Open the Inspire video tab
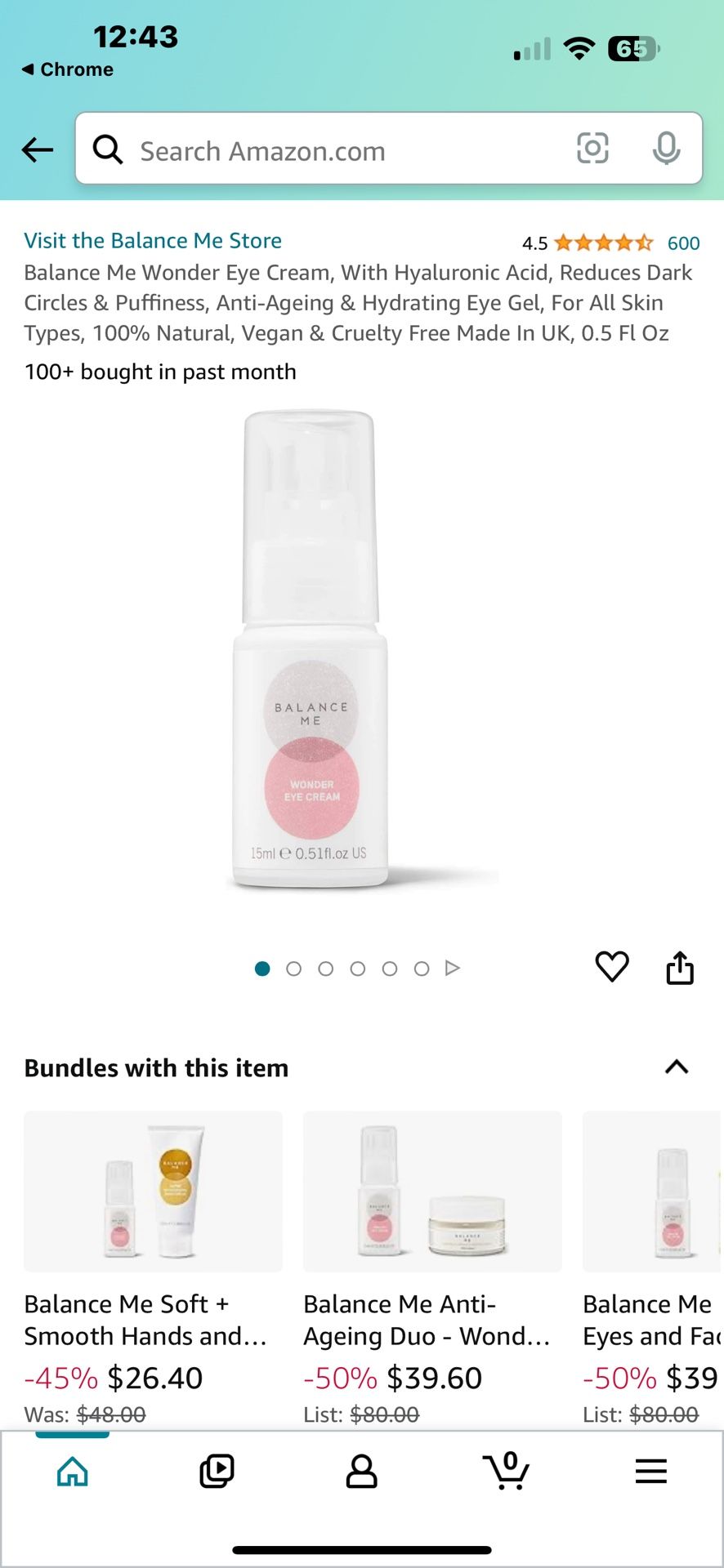The image size is (724, 1568). [x=217, y=1472]
